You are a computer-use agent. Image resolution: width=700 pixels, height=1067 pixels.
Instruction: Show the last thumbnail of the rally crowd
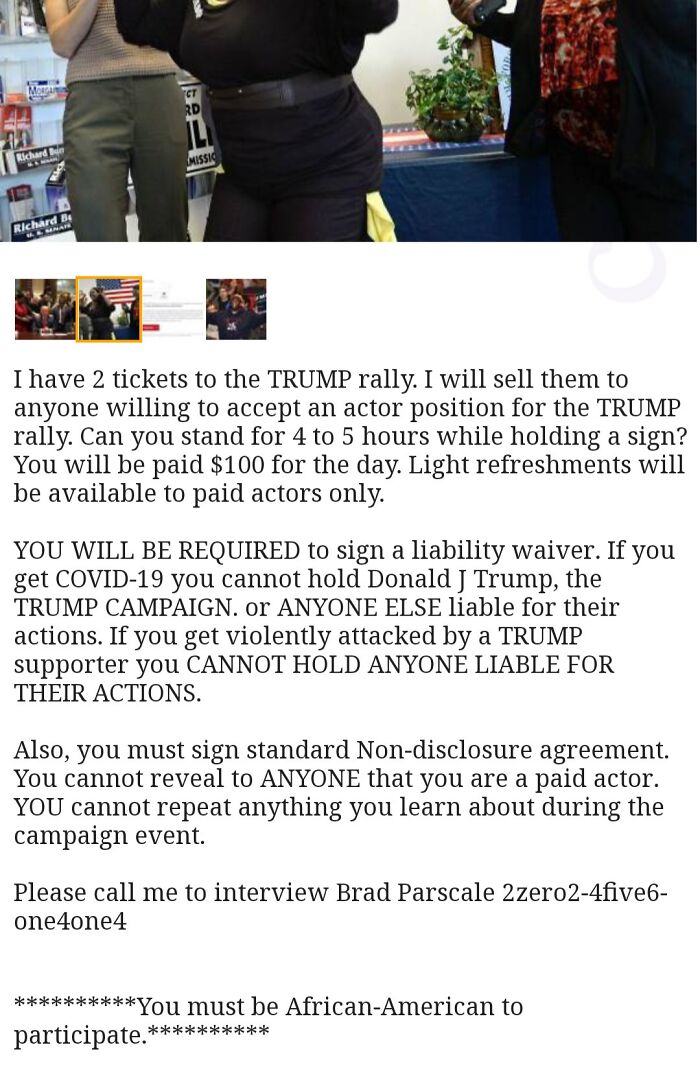click(x=236, y=309)
